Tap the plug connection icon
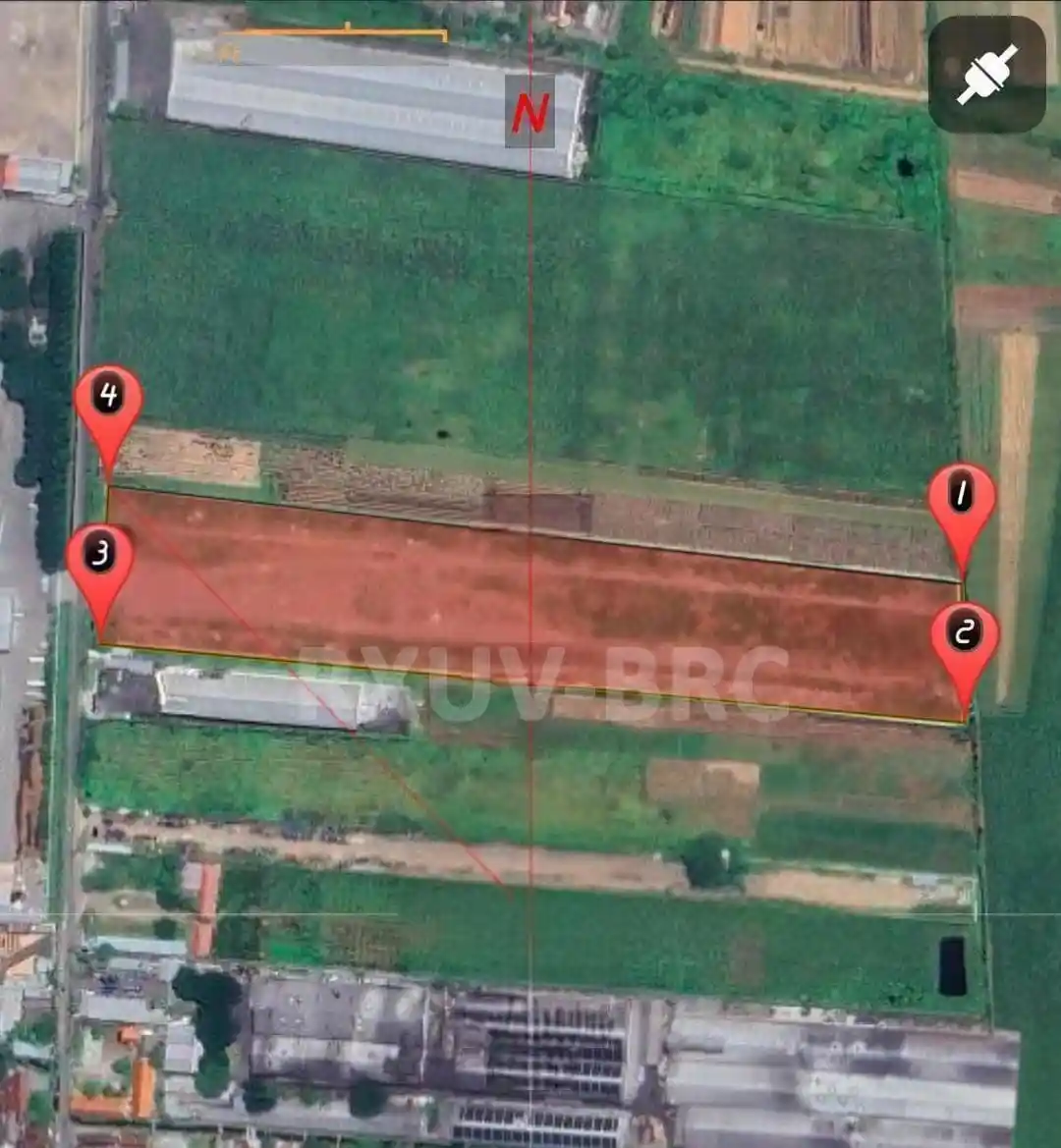Screen dimensions: 1061x1148 986,75
